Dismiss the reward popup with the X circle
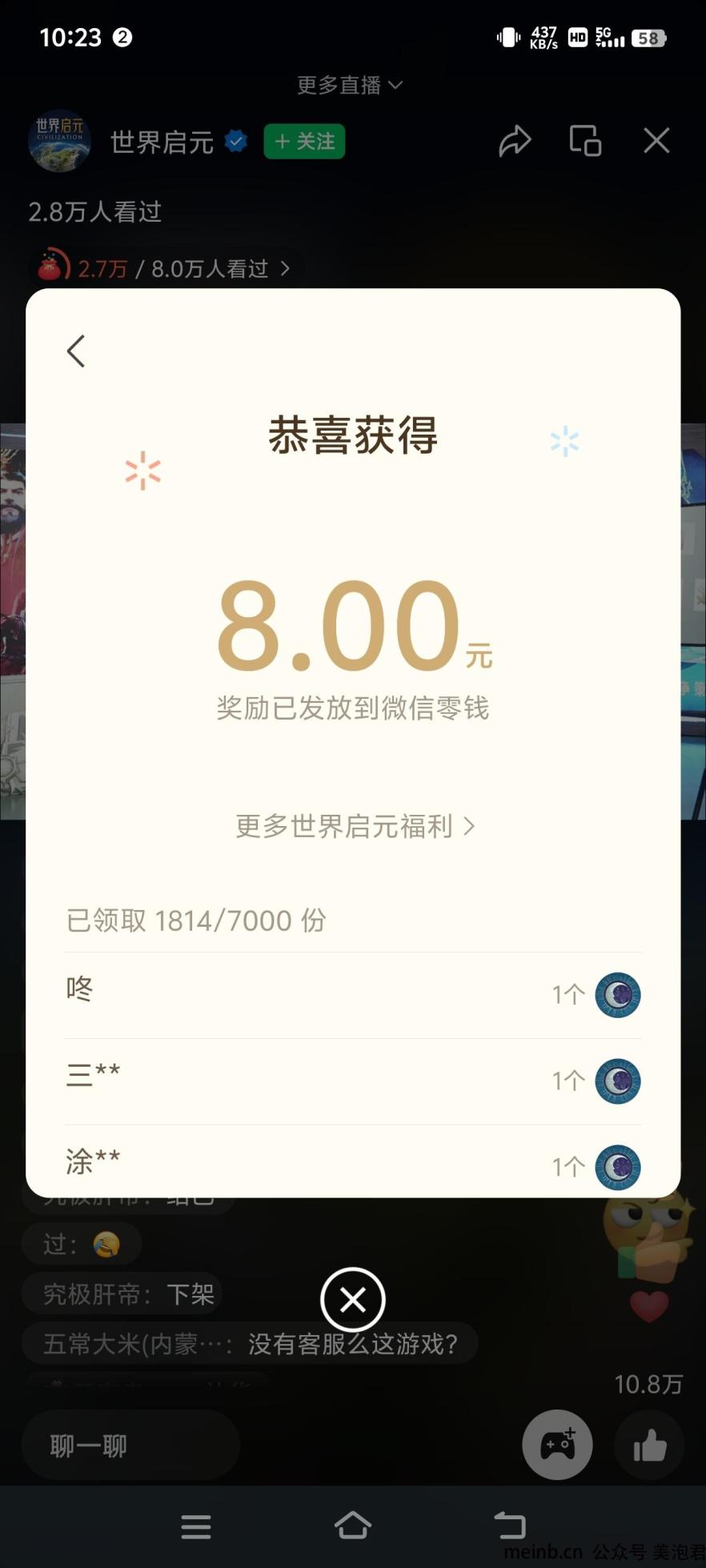706x1568 pixels. pyautogui.click(x=352, y=1300)
